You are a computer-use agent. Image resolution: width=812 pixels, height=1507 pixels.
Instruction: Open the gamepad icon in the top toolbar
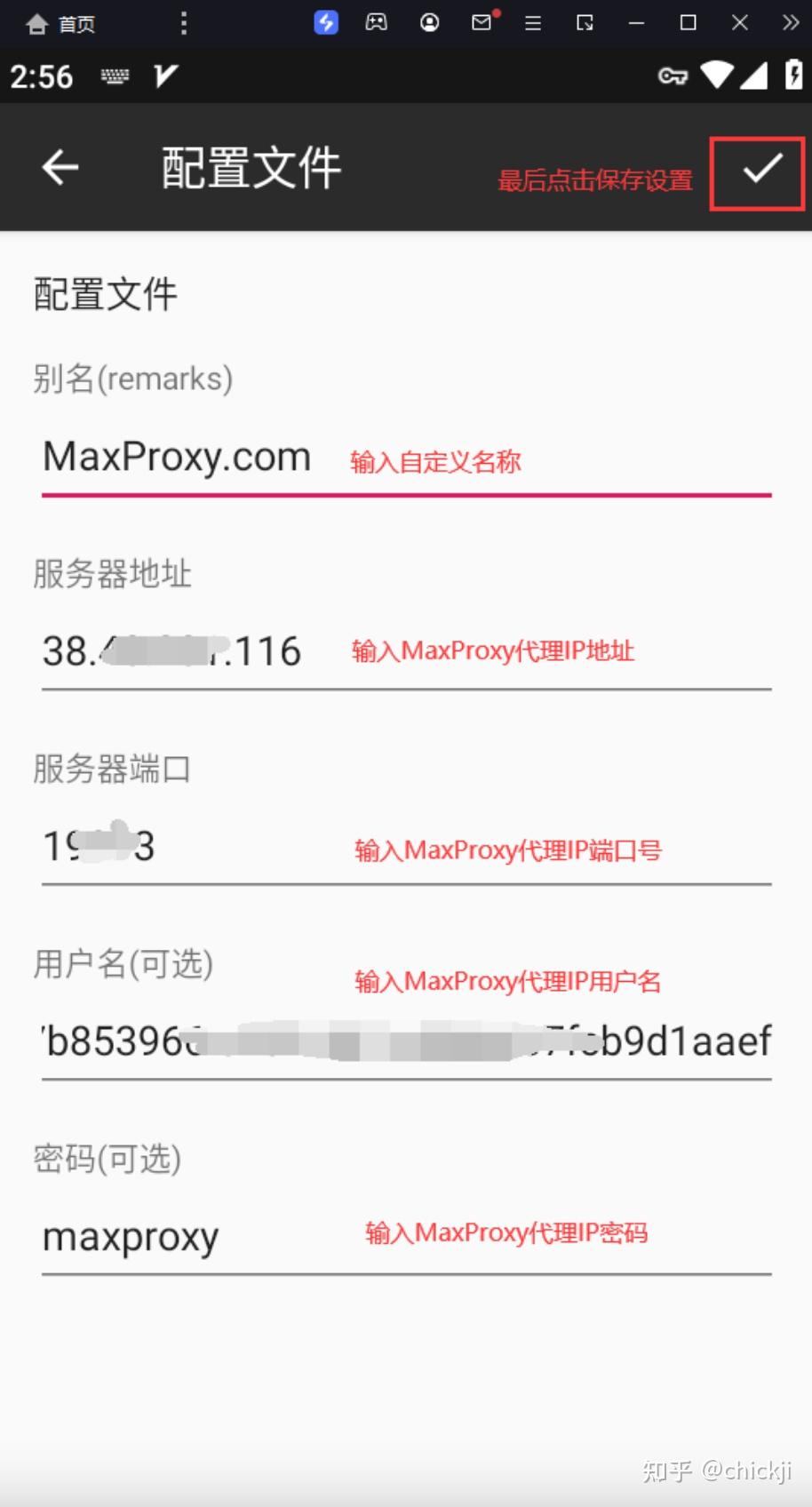click(x=377, y=23)
